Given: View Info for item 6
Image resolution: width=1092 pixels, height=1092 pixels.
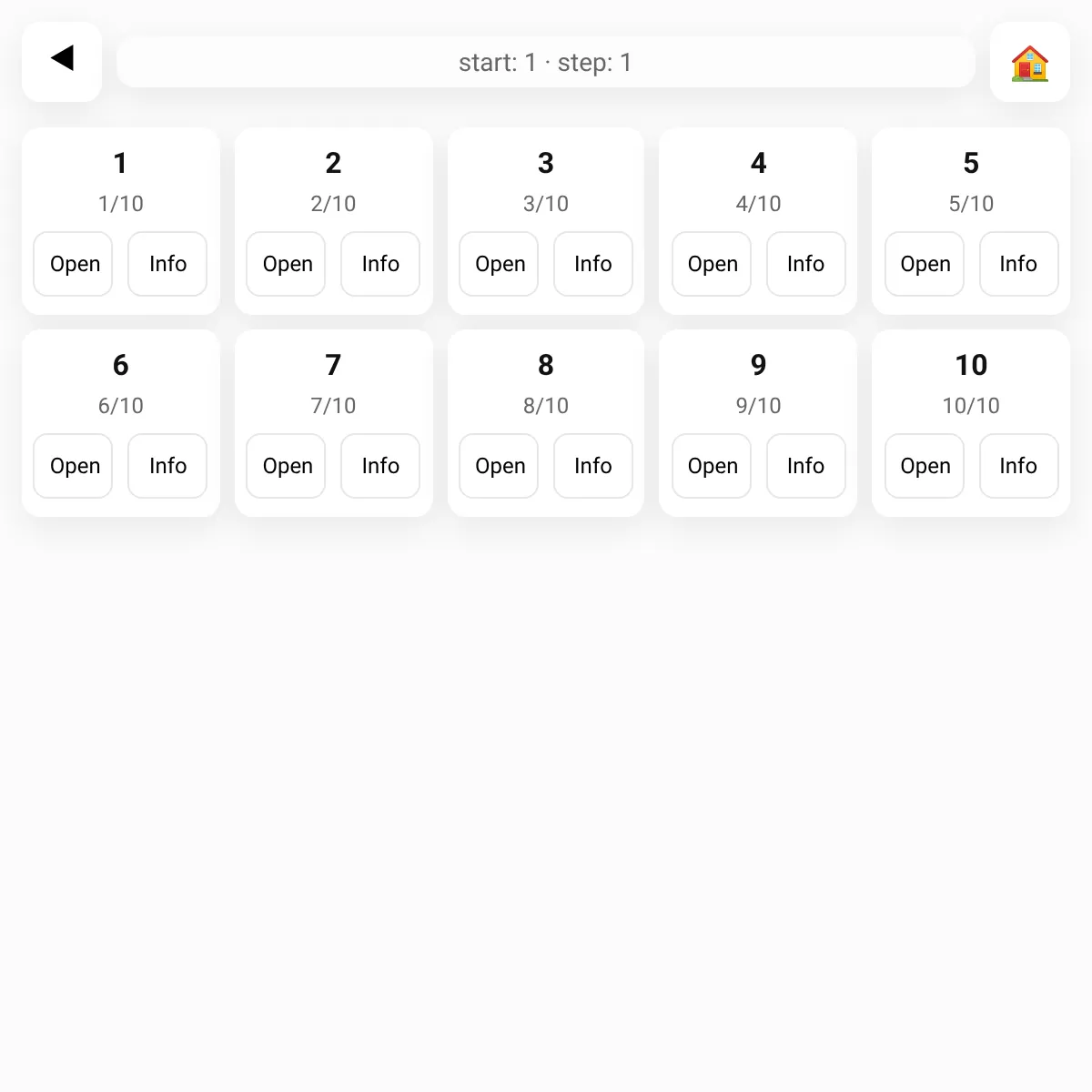Looking at the screenshot, I should coord(167,466).
